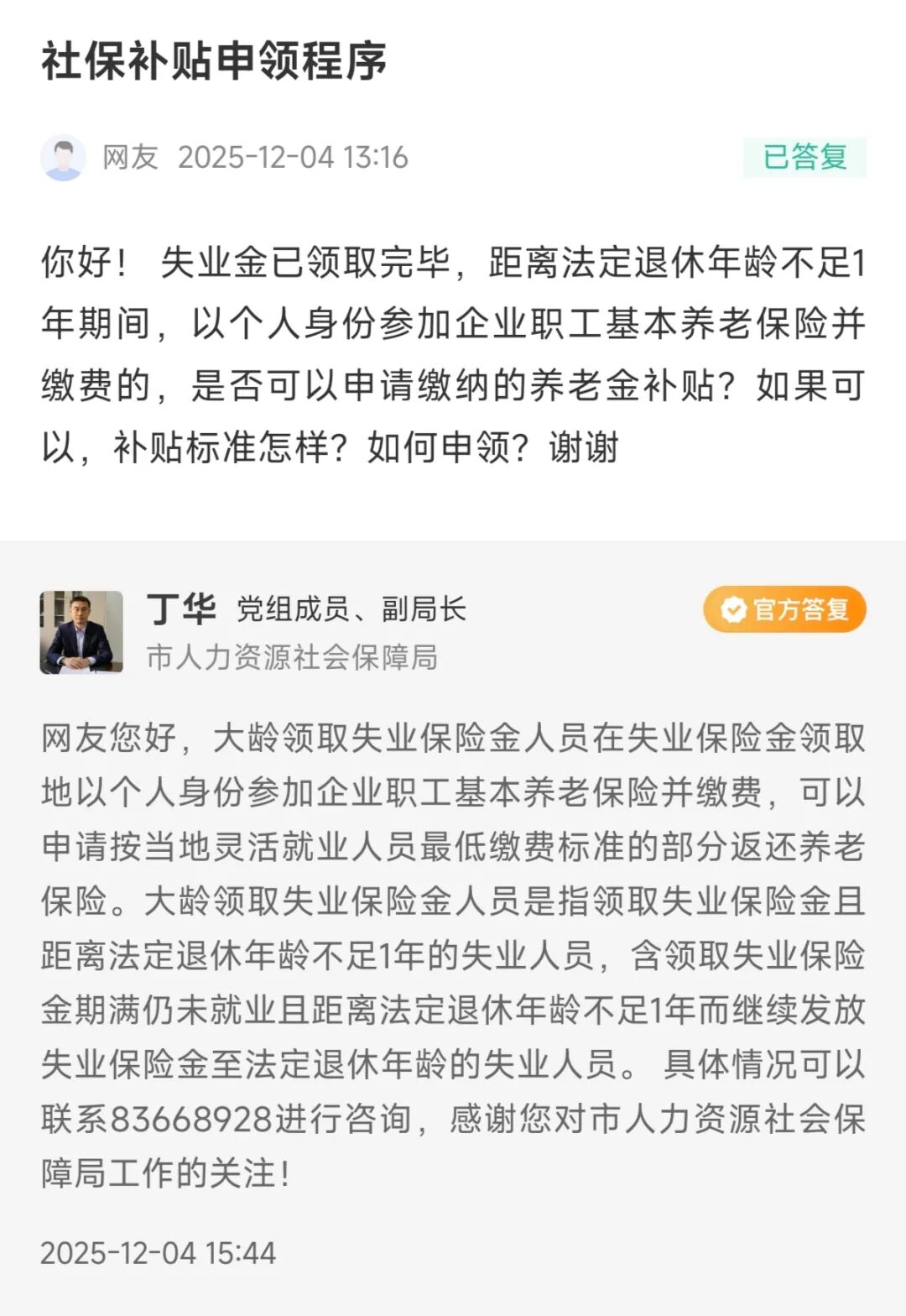Open the official reply badge

click(787, 611)
